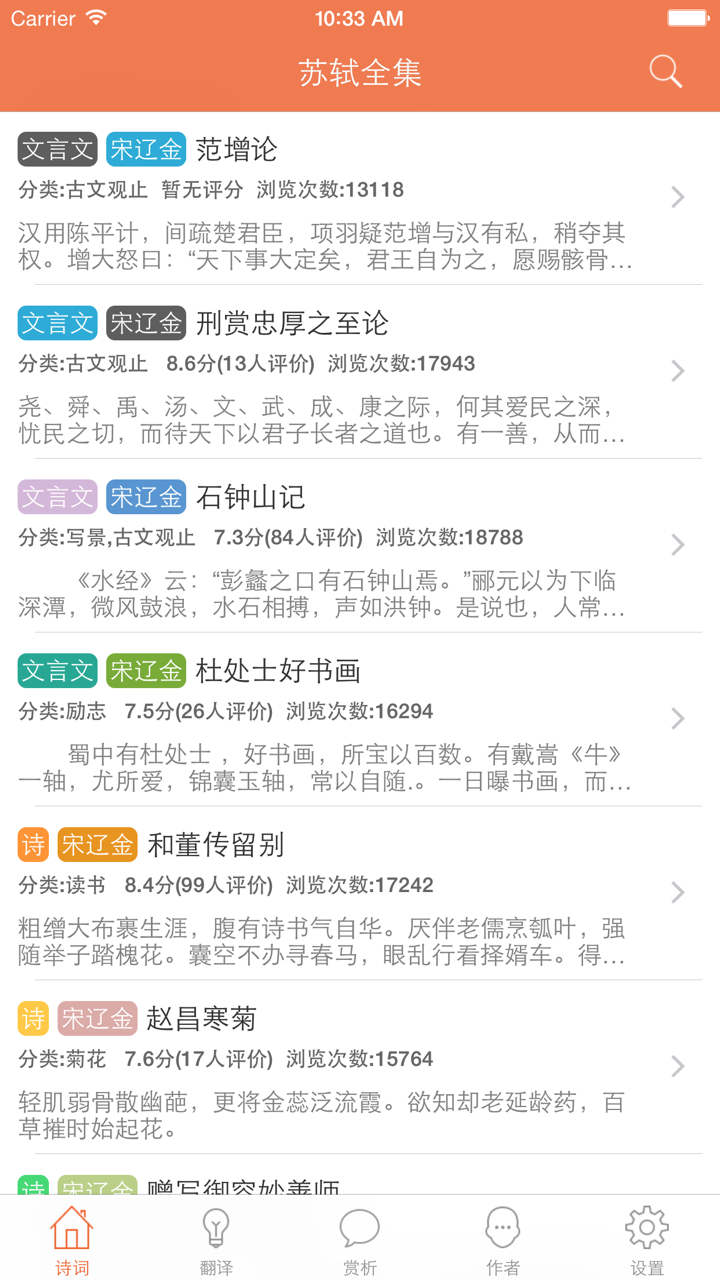Tap the 文言文 tag beside 范增论
This screenshot has width=720, height=1280.
(x=56, y=148)
